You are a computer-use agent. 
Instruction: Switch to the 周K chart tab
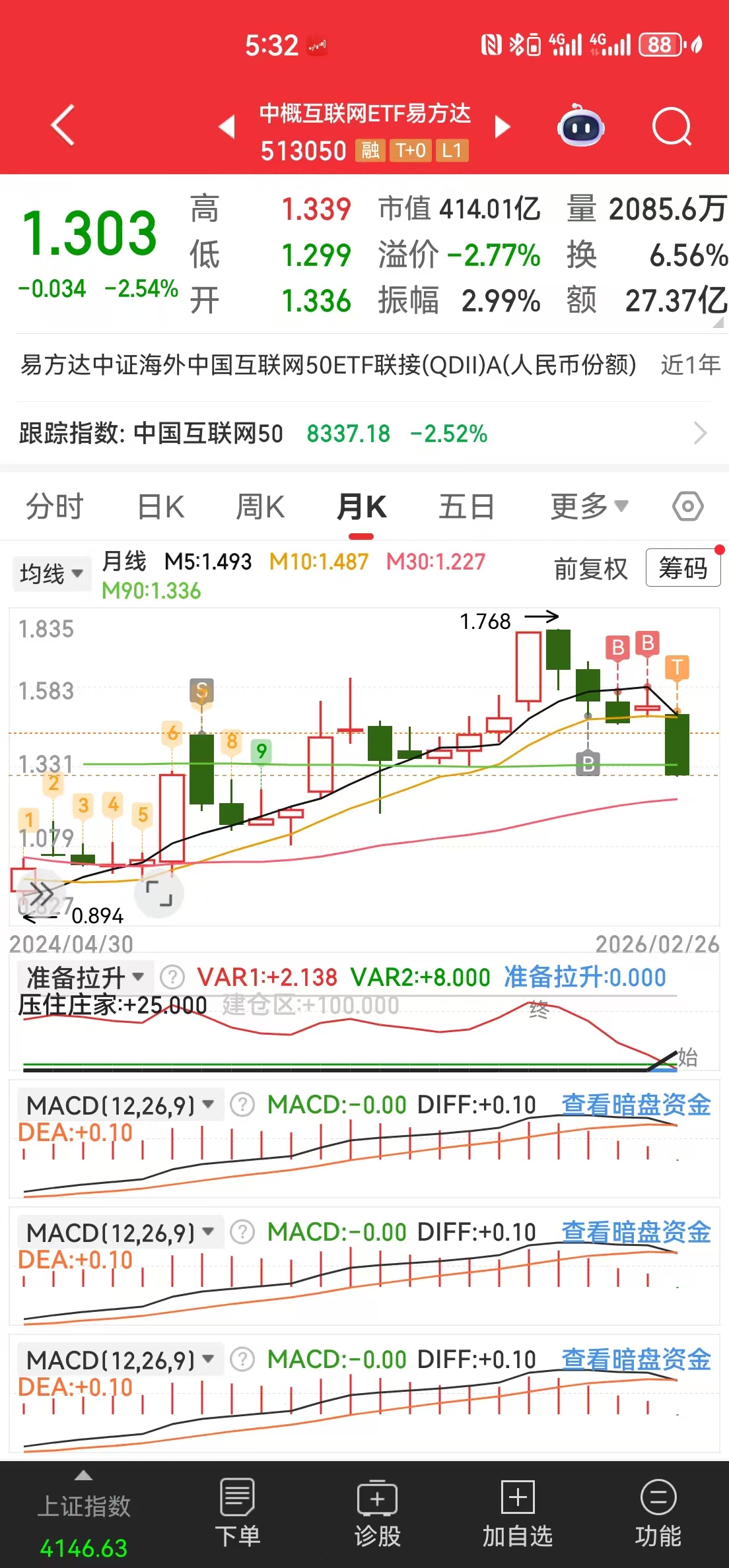260,507
